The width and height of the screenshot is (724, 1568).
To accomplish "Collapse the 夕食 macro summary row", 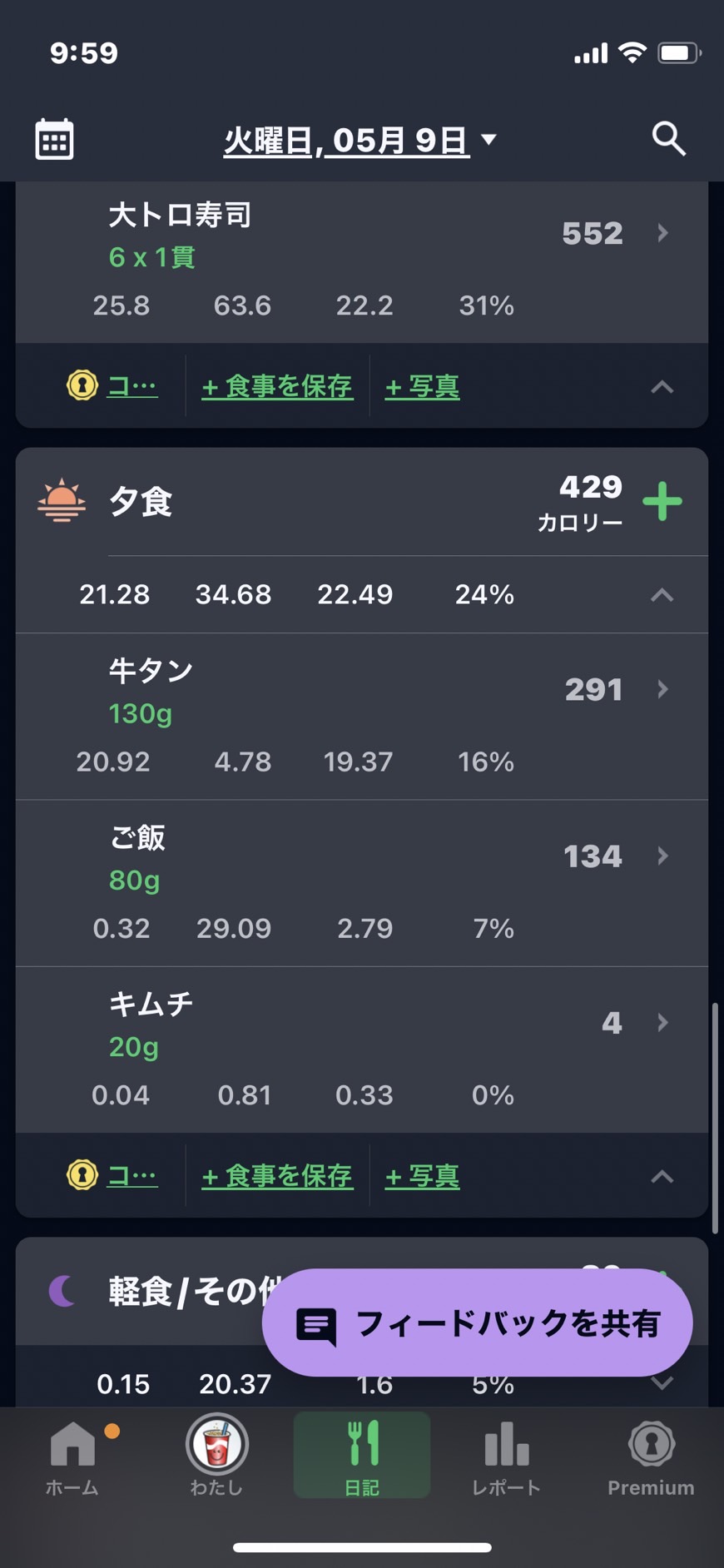I will coord(662,595).
